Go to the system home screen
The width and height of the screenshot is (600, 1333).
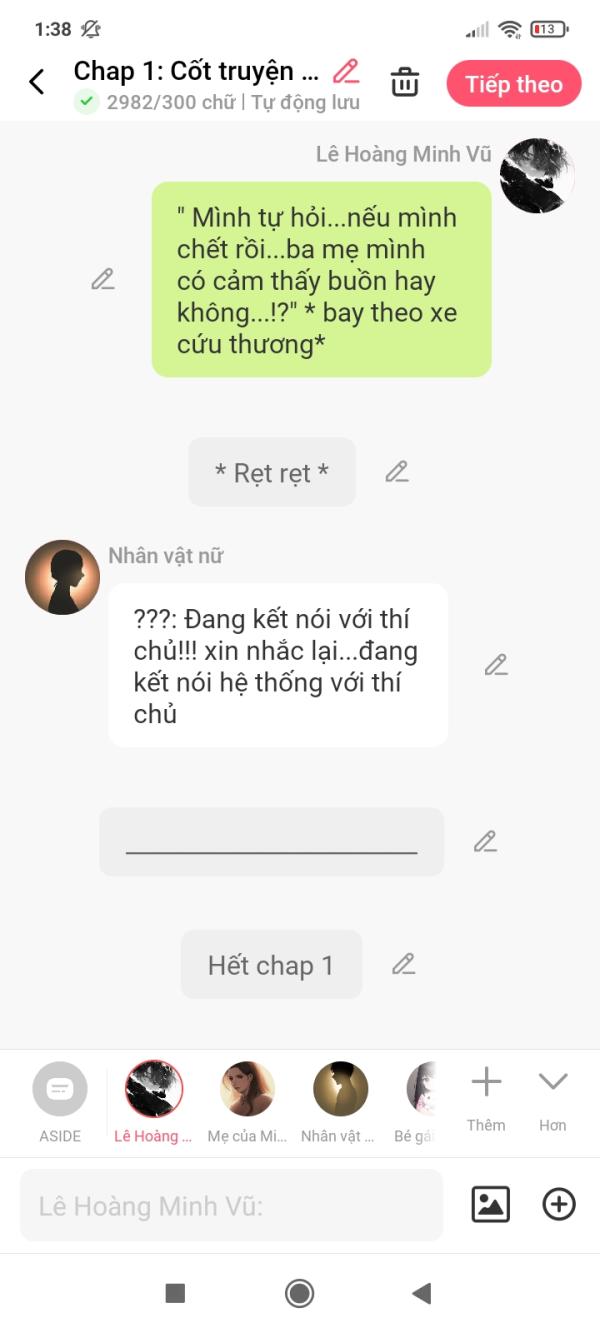[299, 1293]
